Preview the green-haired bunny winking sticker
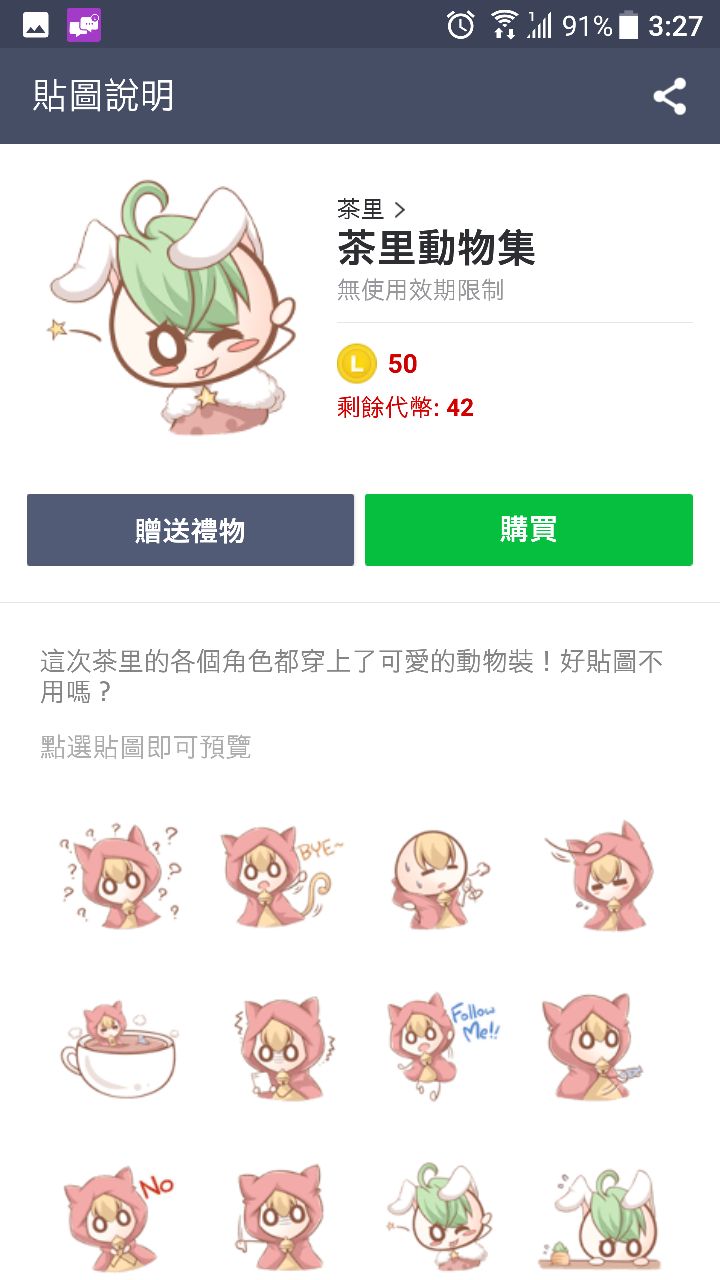Image resolution: width=720 pixels, height=1280 pixels. point(441,1217)
